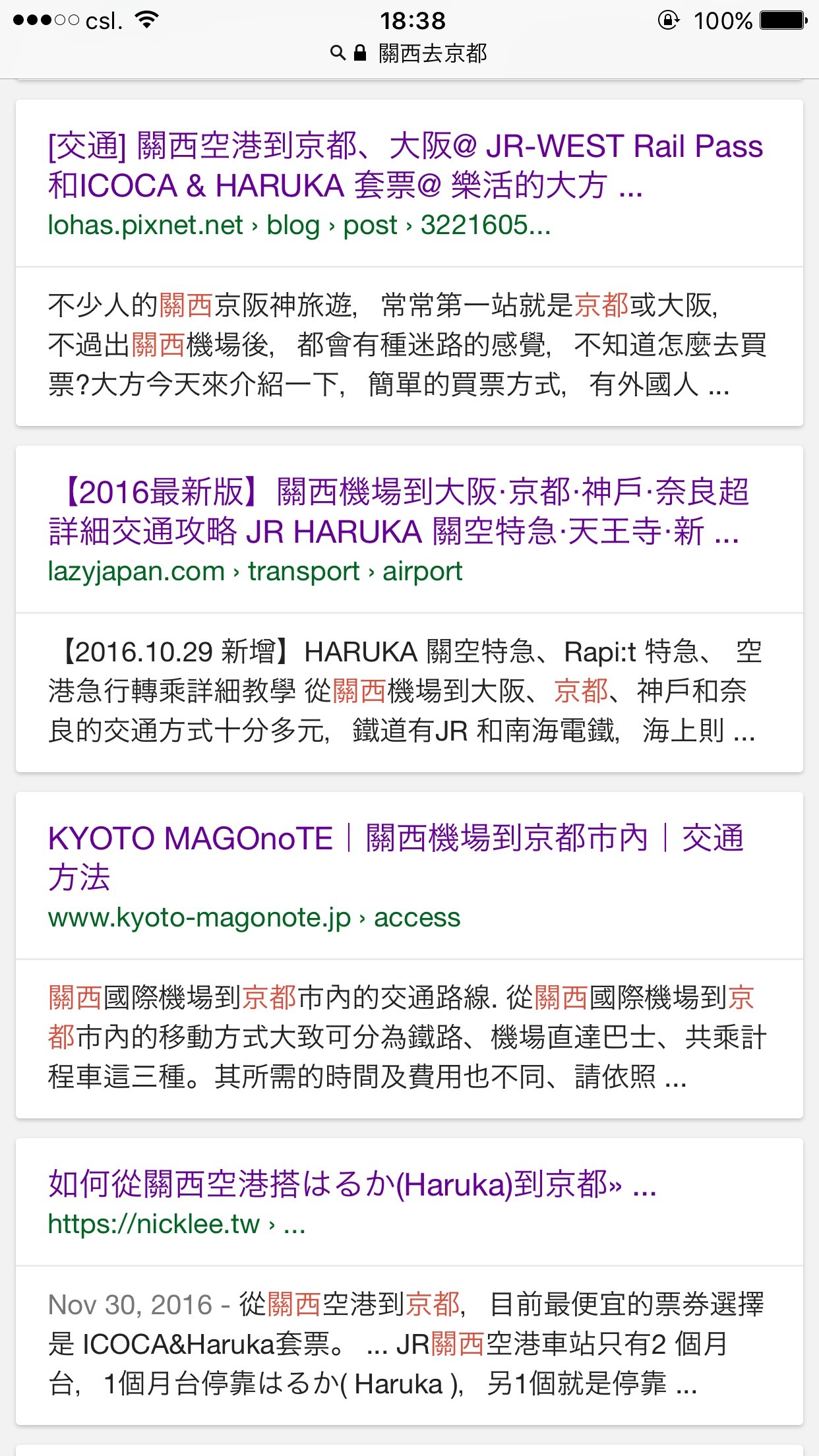Open the KYOTO MAGOnoTE access result

point(396,858)
